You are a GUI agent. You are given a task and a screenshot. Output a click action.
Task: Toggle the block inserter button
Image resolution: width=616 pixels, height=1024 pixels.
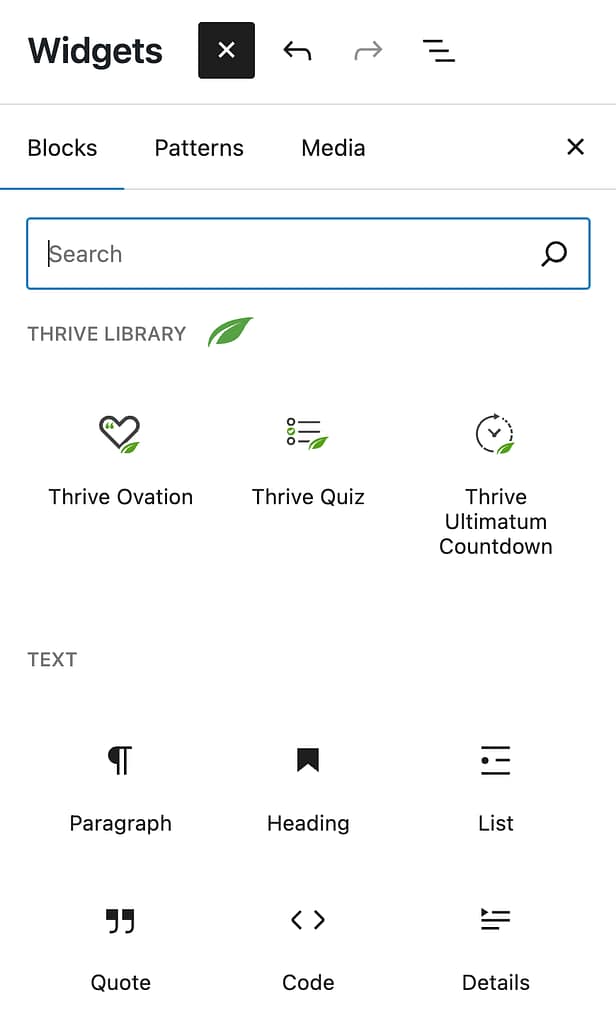point(226,50)
